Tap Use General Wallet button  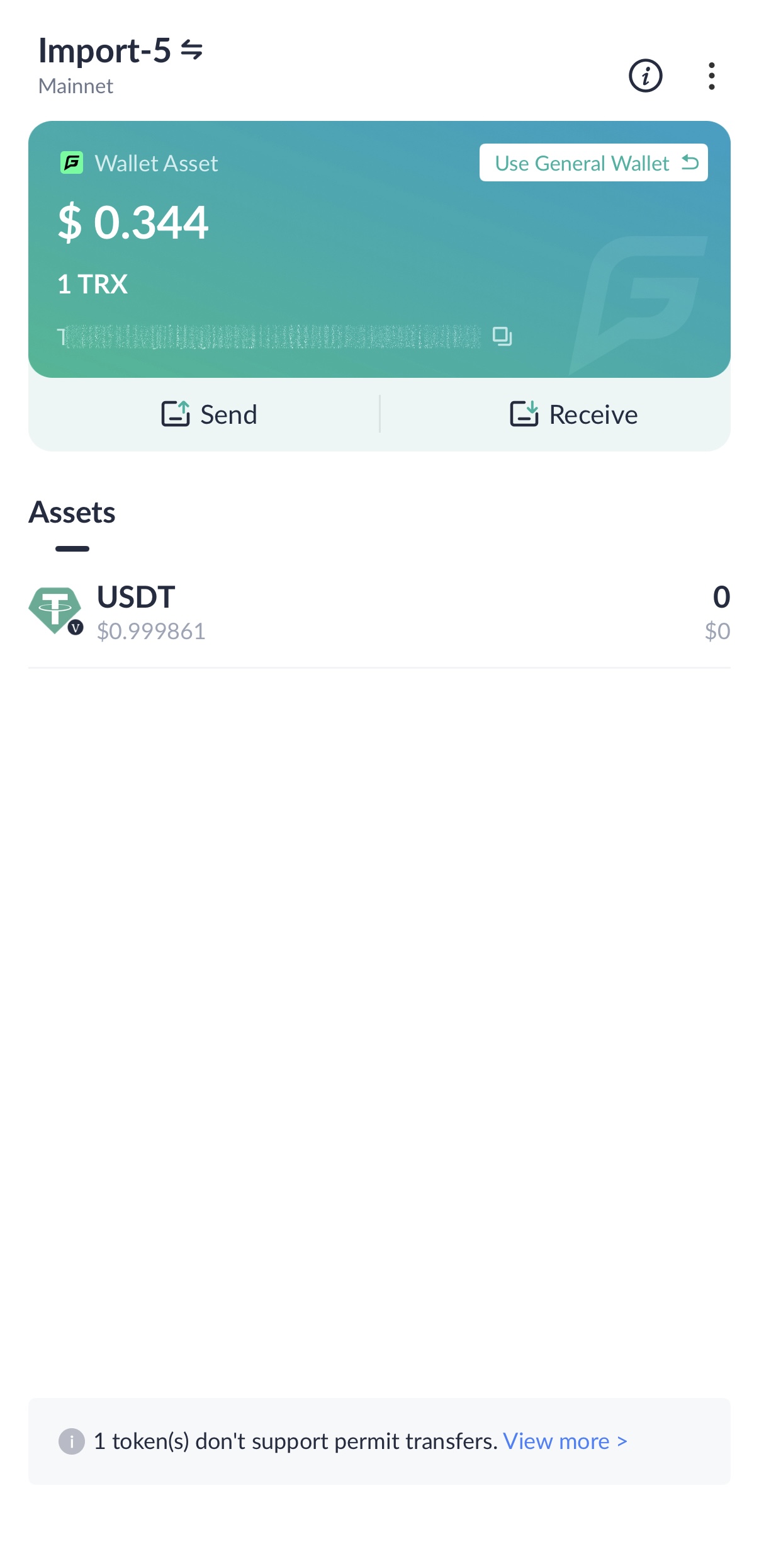[x=593, y=163]
